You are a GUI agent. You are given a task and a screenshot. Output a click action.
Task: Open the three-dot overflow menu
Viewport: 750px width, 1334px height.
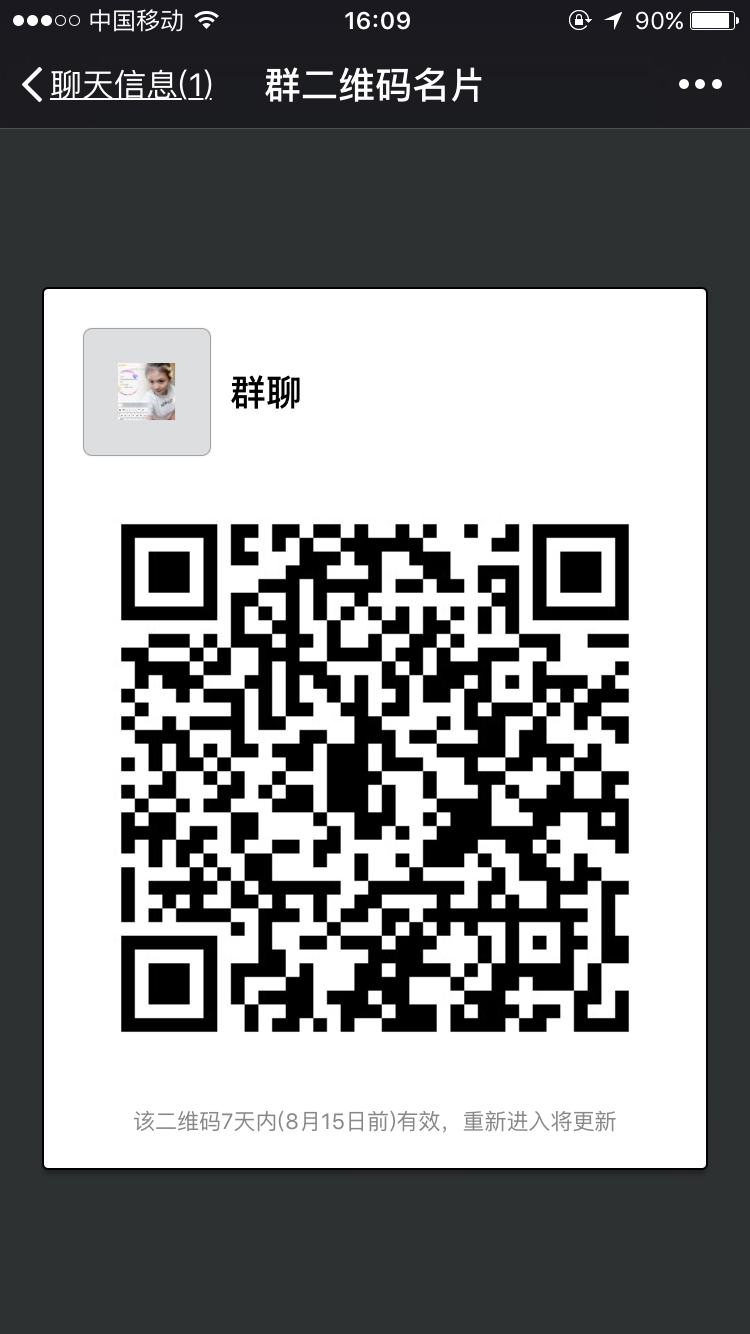[700, 85]
